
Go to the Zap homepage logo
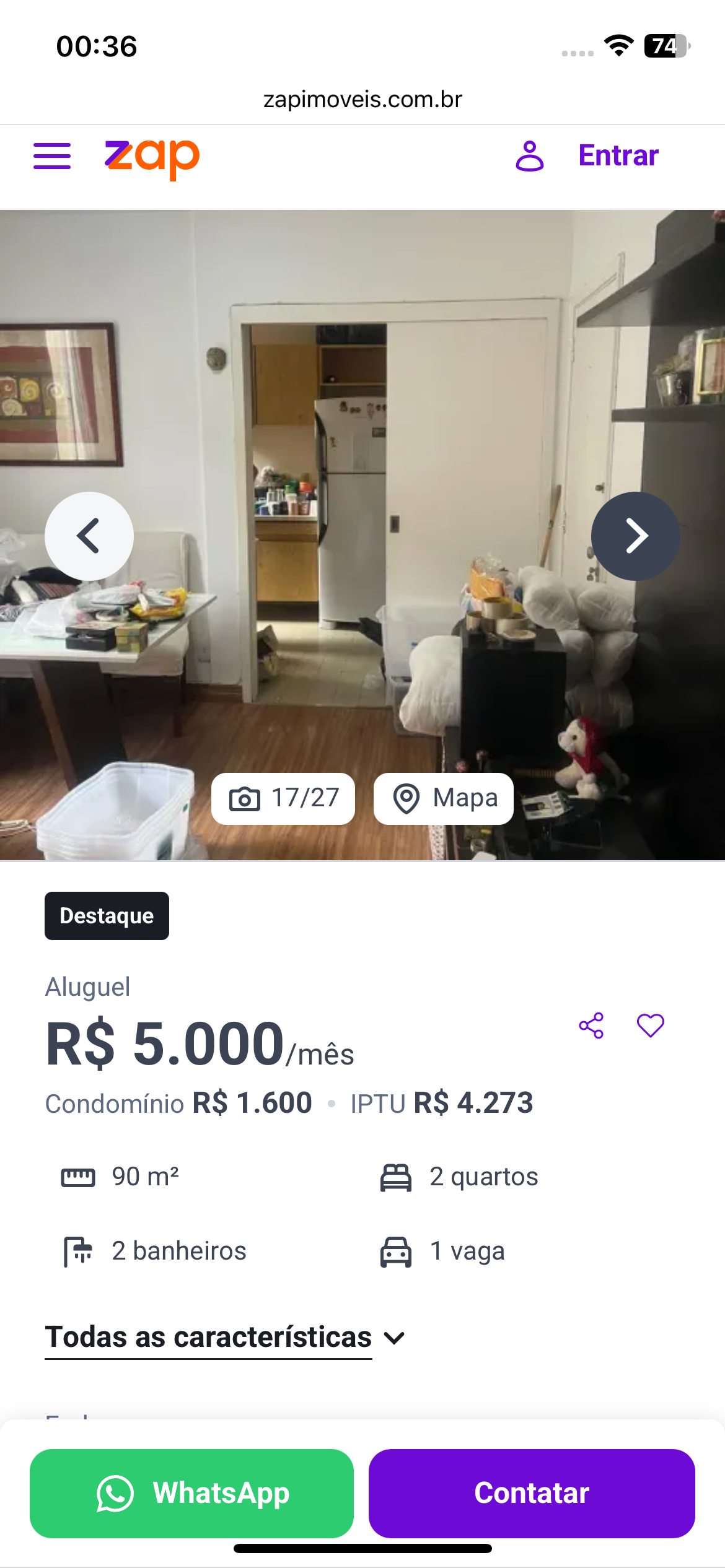click(x=152, y=158)
